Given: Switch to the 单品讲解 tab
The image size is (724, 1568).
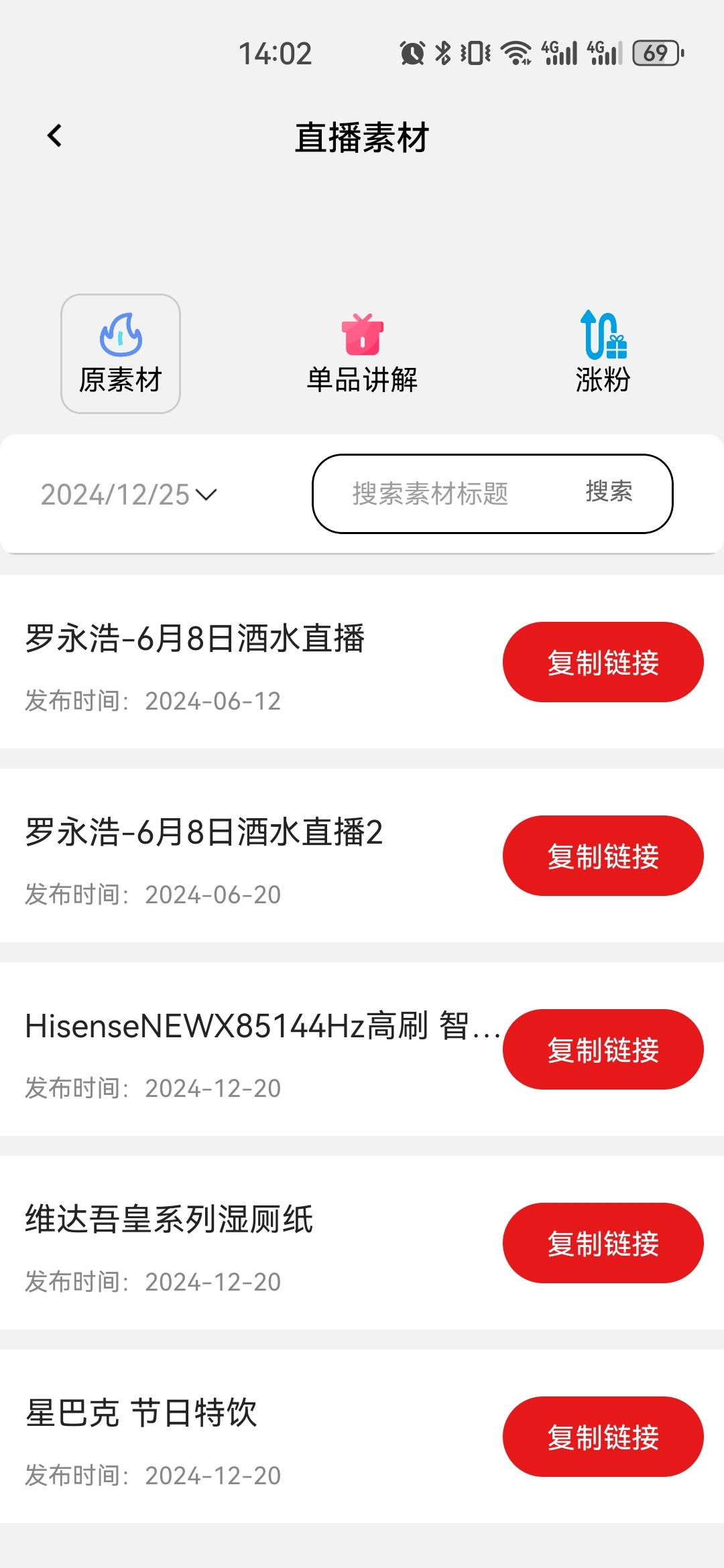Looking at the screenshot, I should [x=362, y=354].
